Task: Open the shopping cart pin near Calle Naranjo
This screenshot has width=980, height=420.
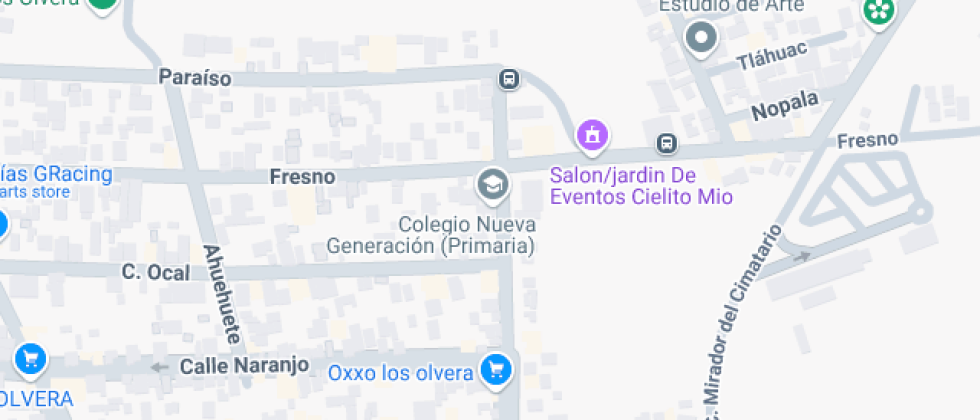Action: [x=30, y=358]
